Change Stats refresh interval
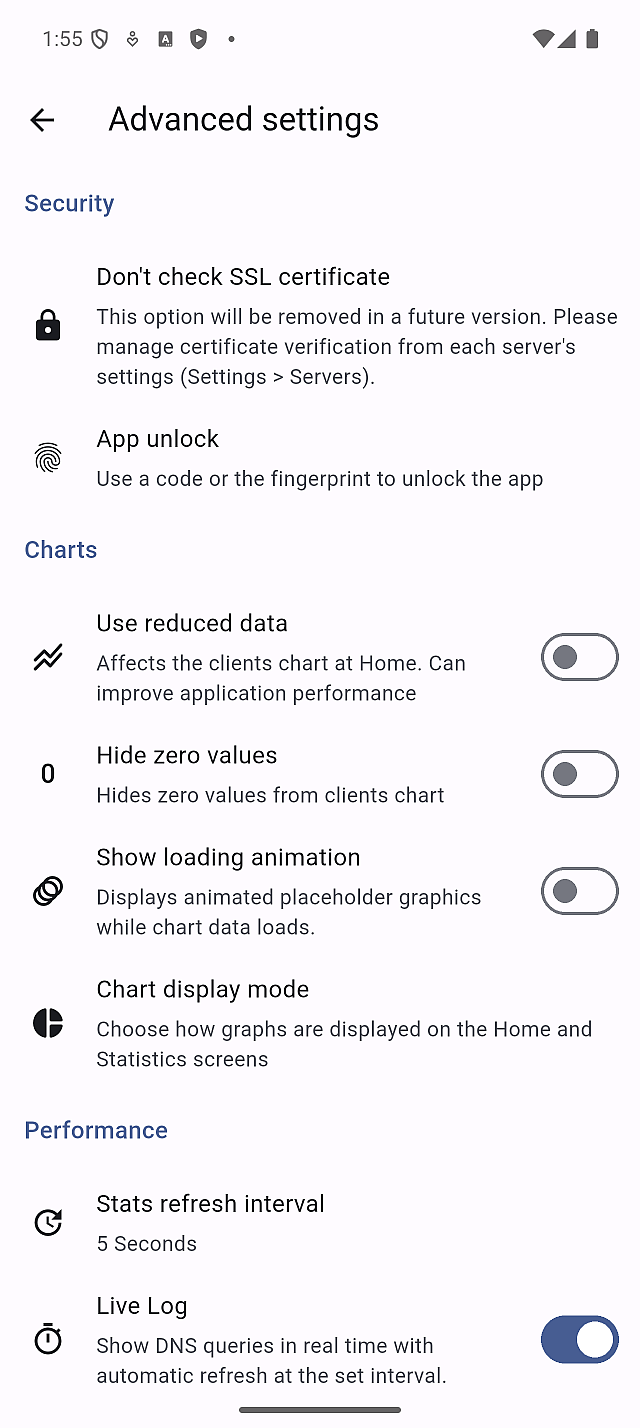 (x=320, y=1222)
